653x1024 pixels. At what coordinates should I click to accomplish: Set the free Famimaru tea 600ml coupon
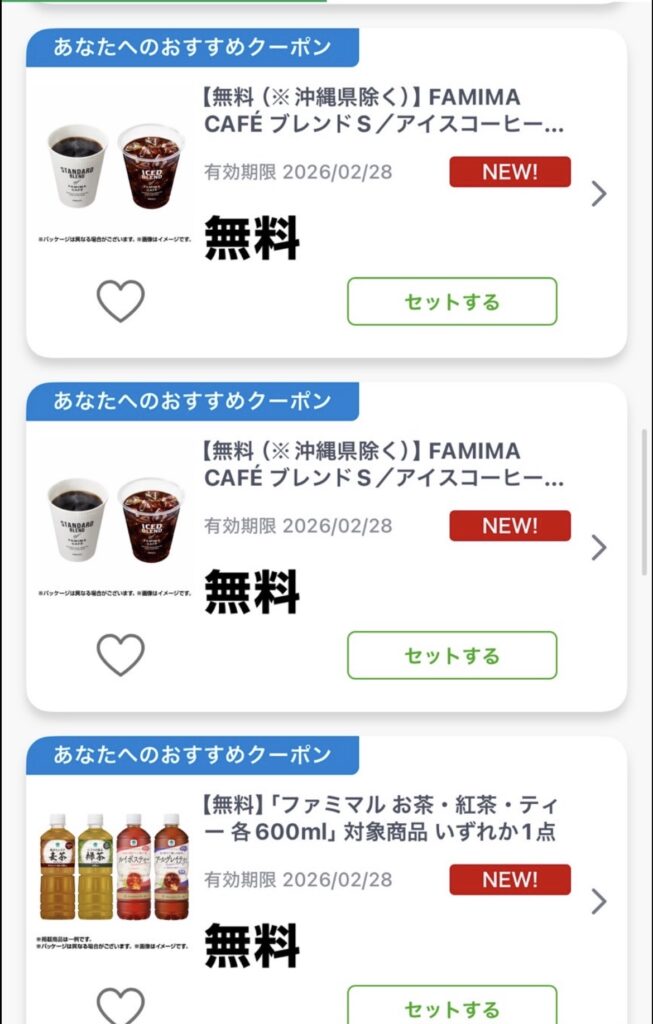point(451,1005)
